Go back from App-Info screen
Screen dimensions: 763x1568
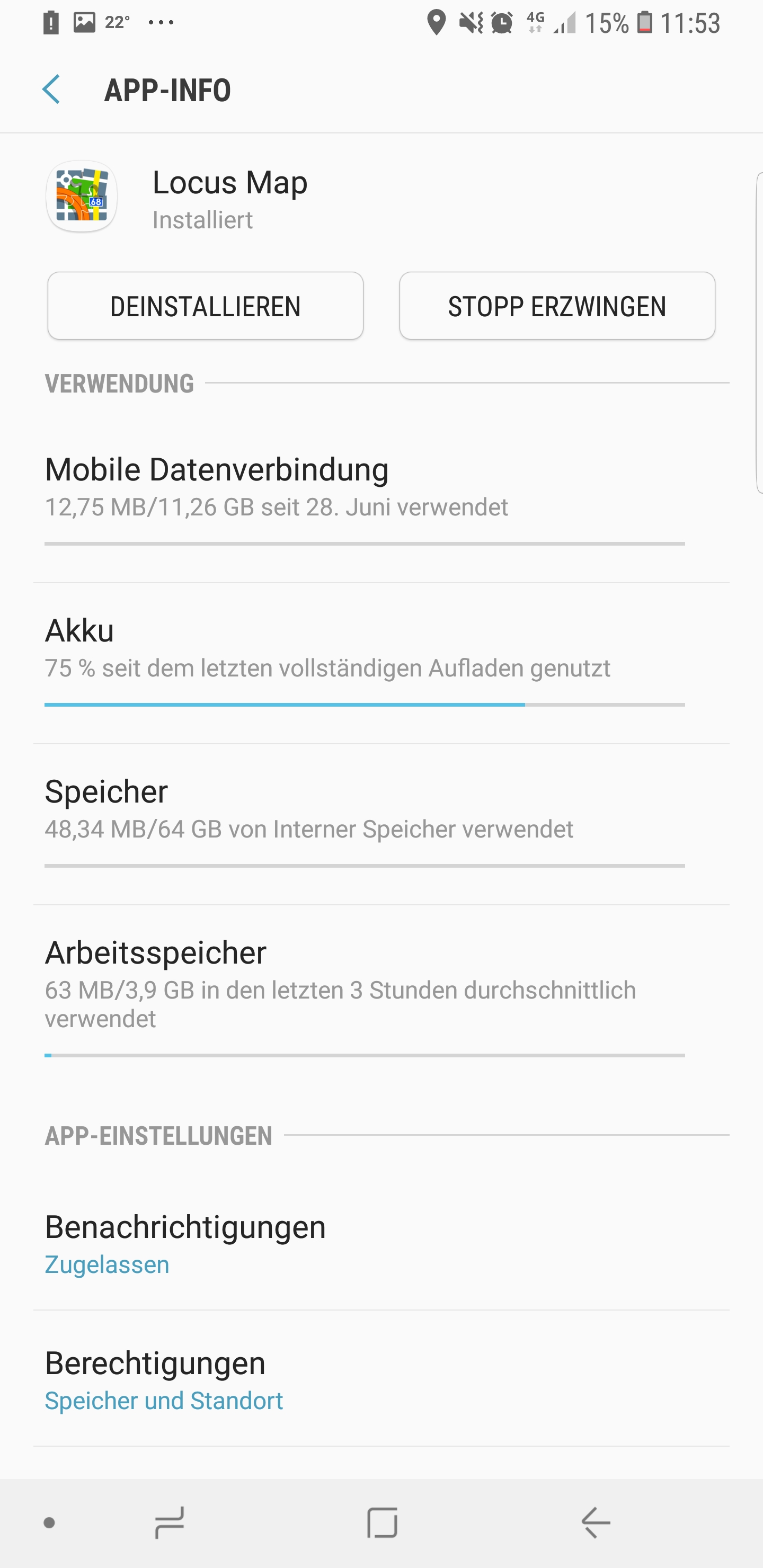tap(52, 90)
